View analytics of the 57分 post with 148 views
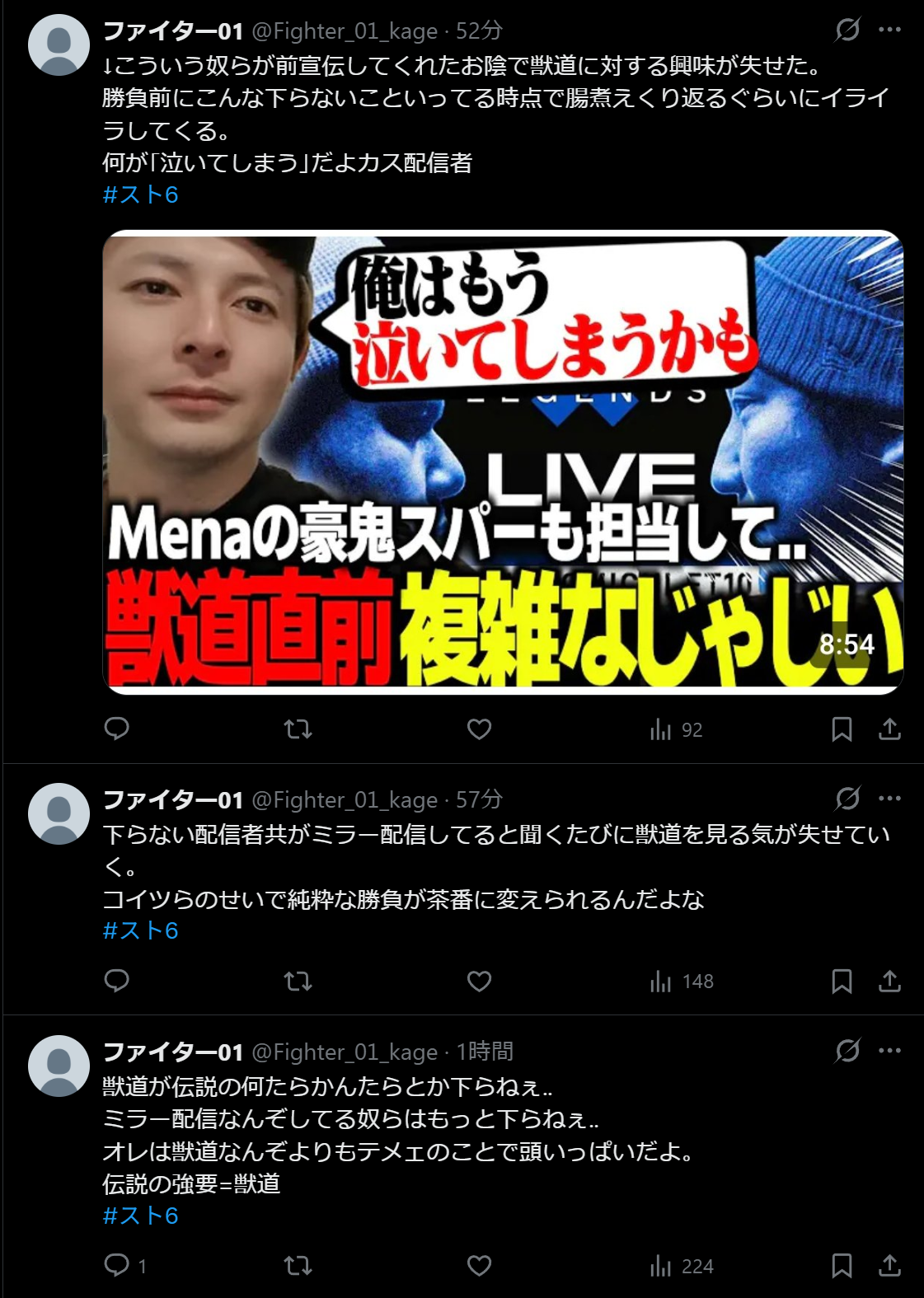924x1298 pixels. 682,981
